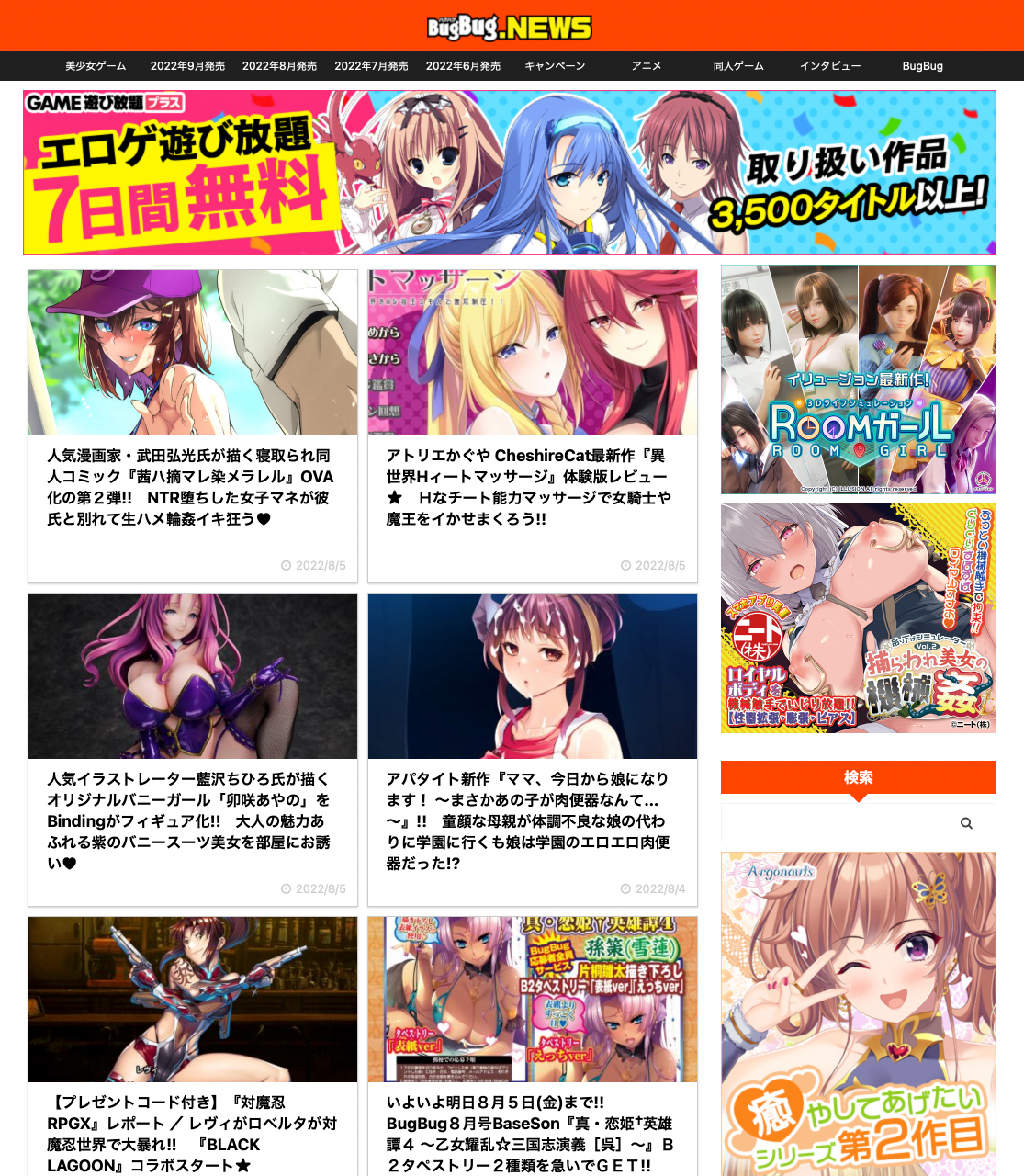The height and width of the screenshot is (1176, 1024).
Task: View 2022年6月発売 releases
Action: [x=463, y=66]
